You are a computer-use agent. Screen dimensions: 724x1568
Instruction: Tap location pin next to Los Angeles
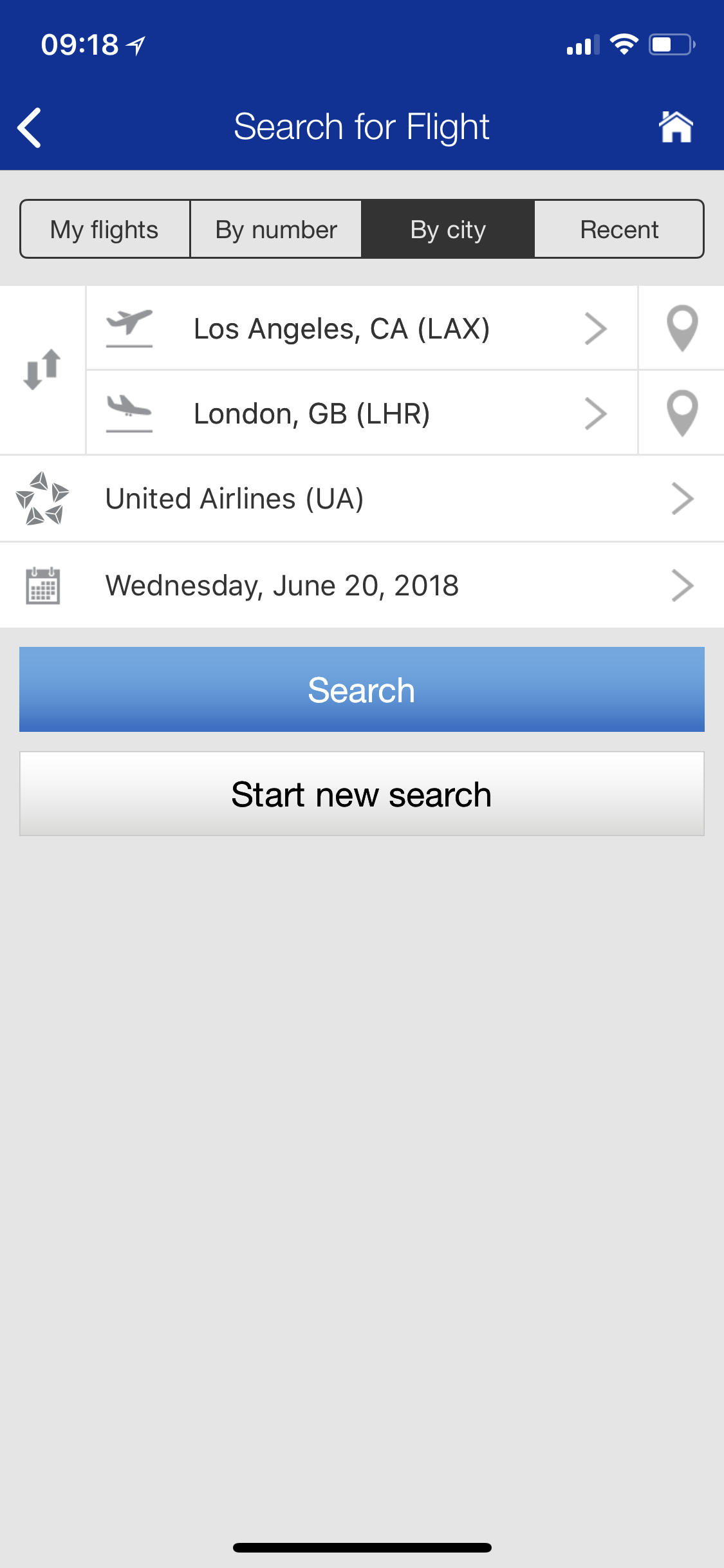click(x=682, y=328)
